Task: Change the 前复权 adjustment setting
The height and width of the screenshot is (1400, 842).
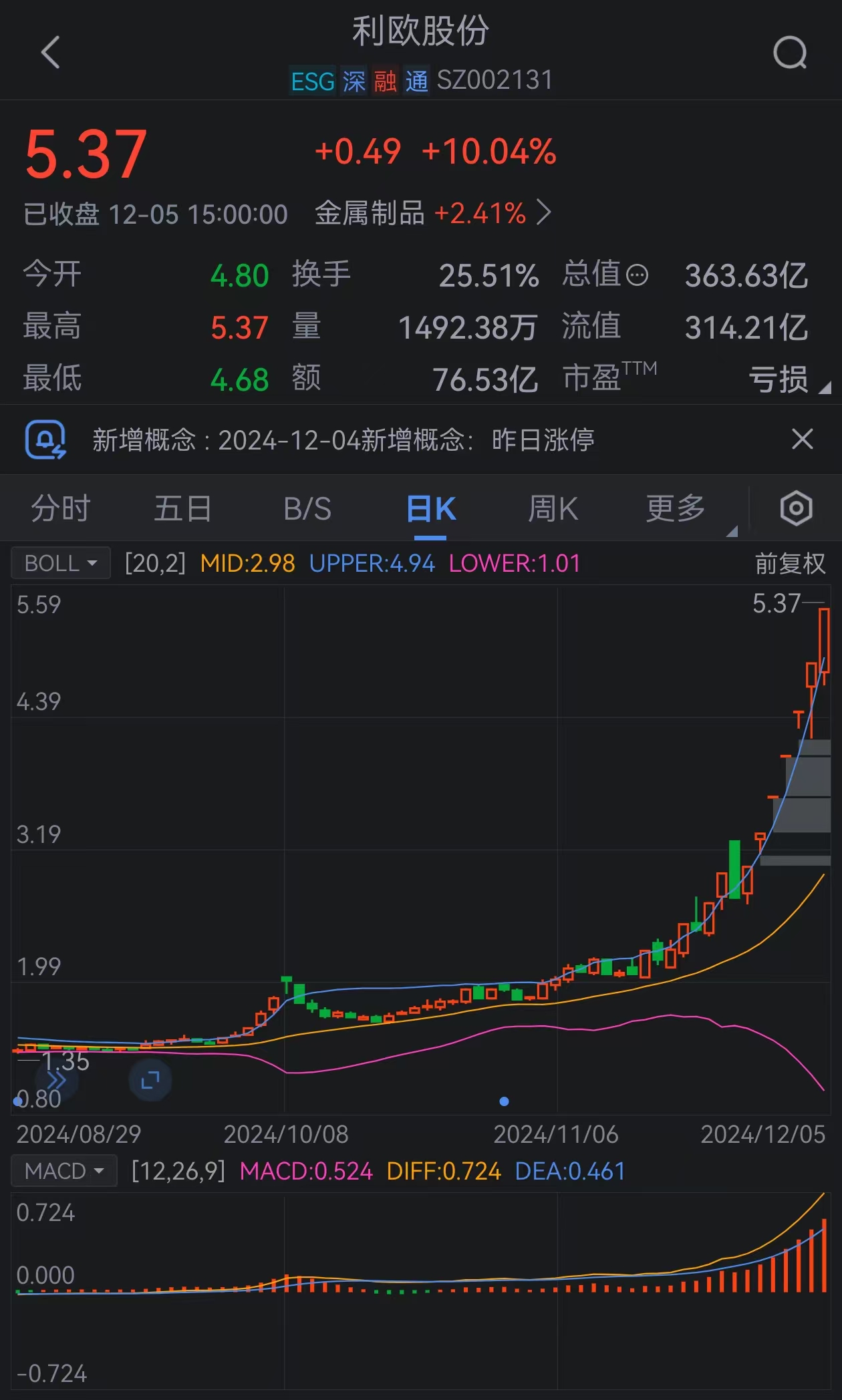Action: pos(790,564)
